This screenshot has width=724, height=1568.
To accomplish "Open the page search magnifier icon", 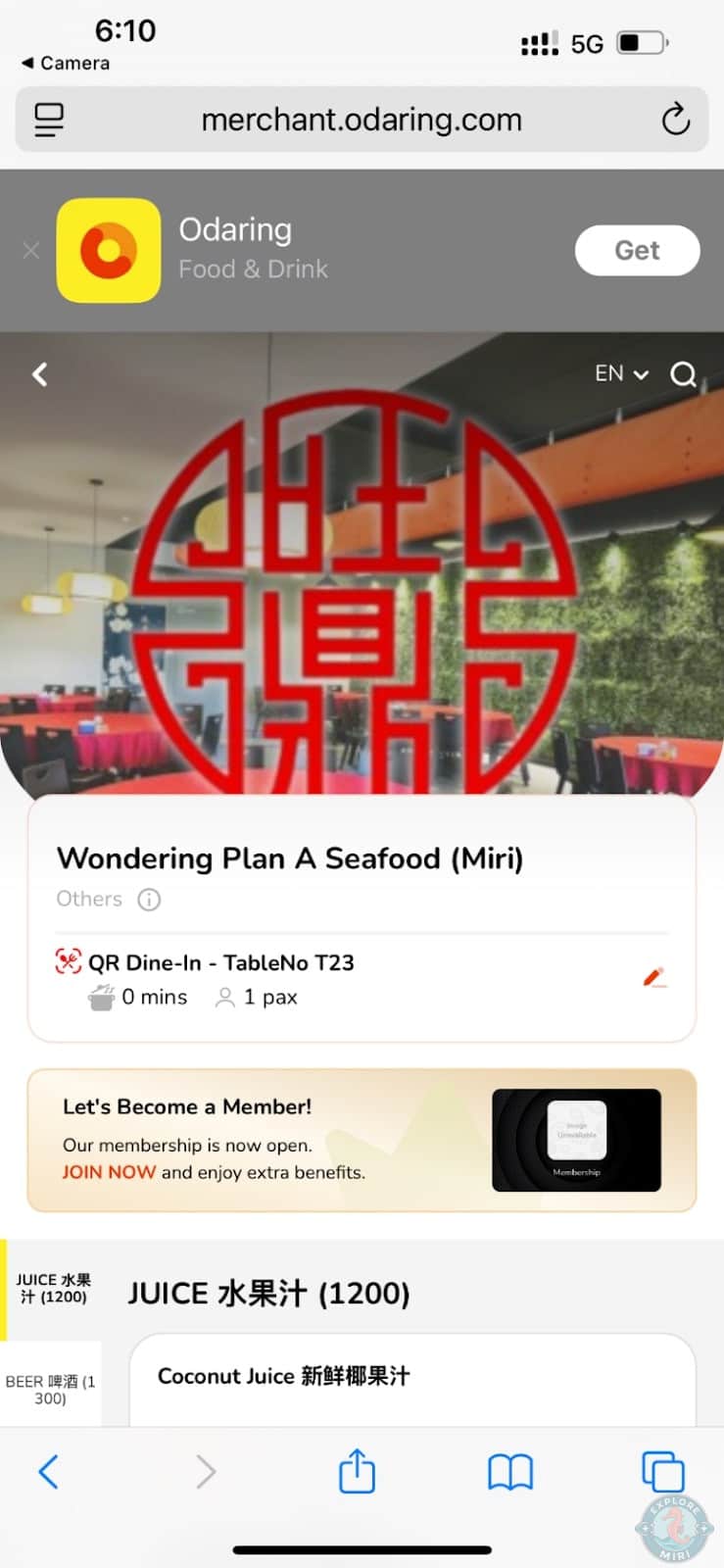I will 683,374.
